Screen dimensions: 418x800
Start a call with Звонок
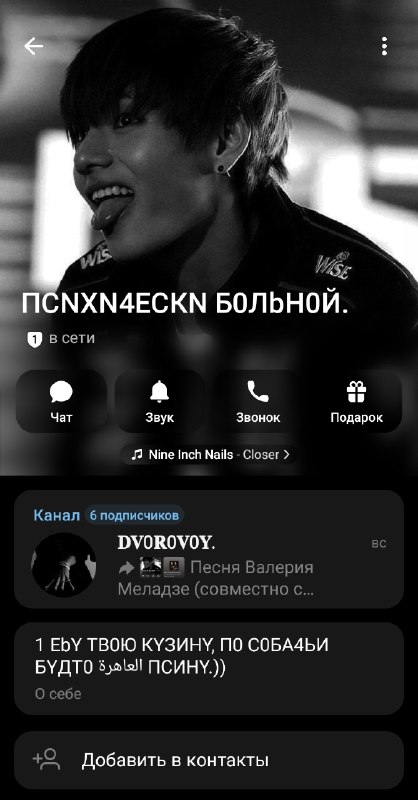258,402
